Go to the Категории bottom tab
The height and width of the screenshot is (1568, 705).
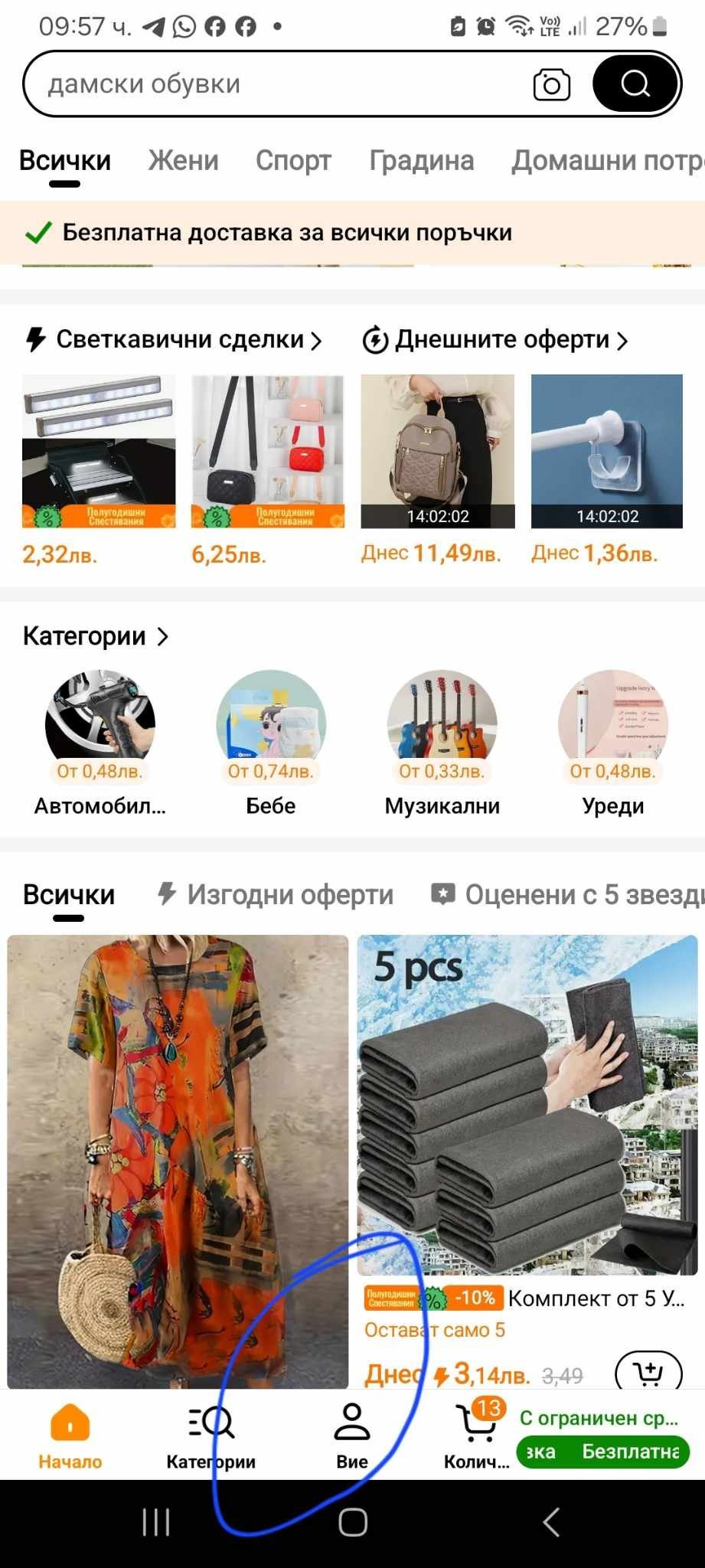[211, 1437]
